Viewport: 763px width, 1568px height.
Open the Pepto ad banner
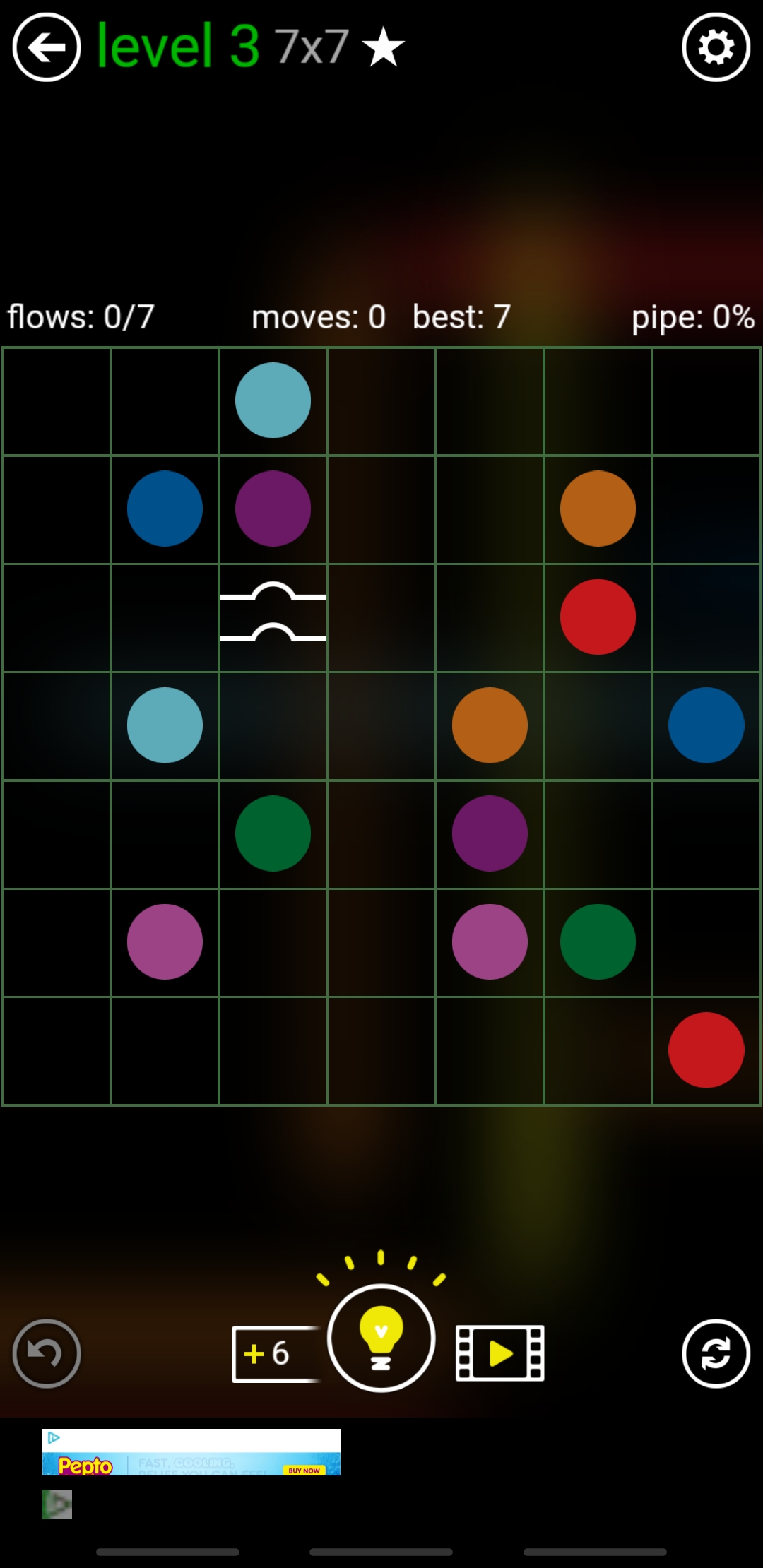point(191,1452)
